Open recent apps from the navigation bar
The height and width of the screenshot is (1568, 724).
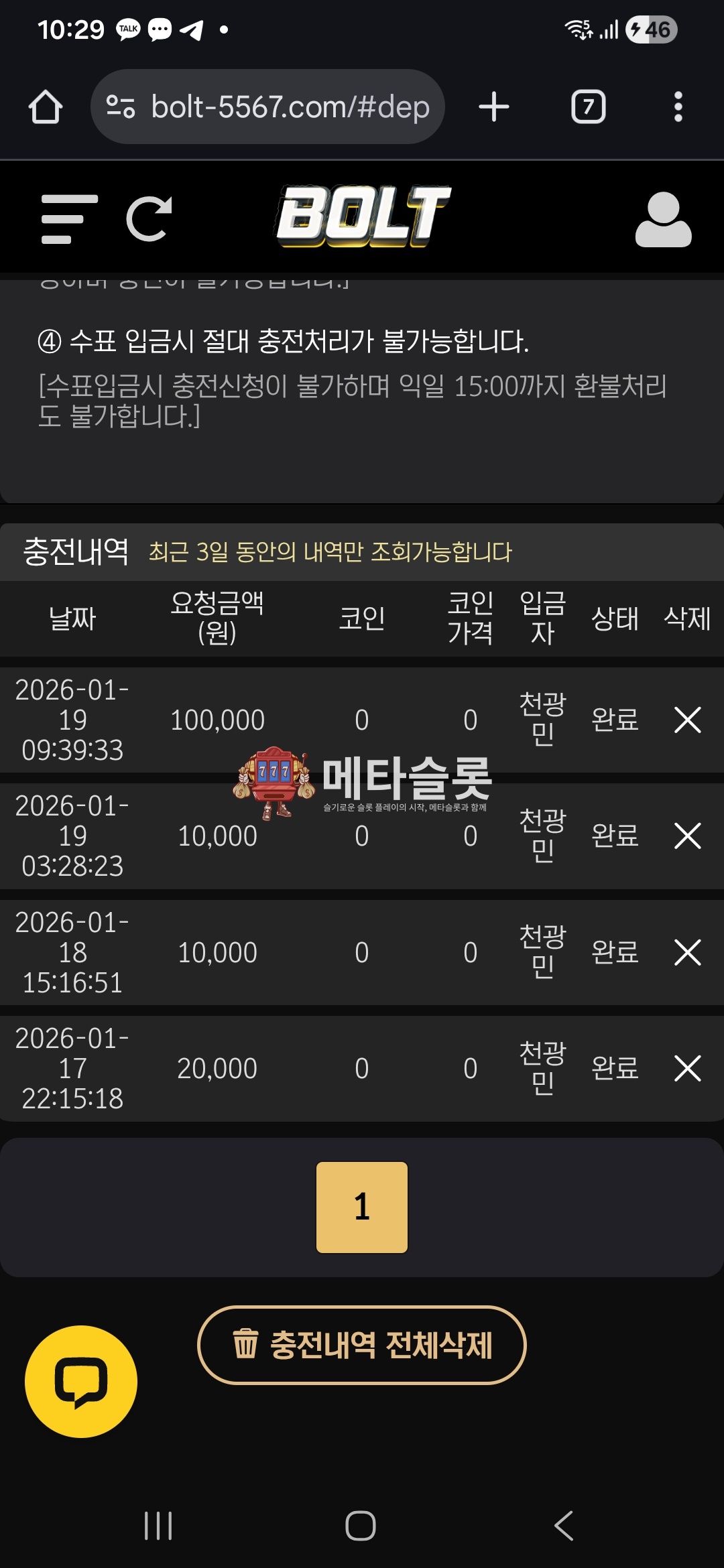[x=159, y=1526]
